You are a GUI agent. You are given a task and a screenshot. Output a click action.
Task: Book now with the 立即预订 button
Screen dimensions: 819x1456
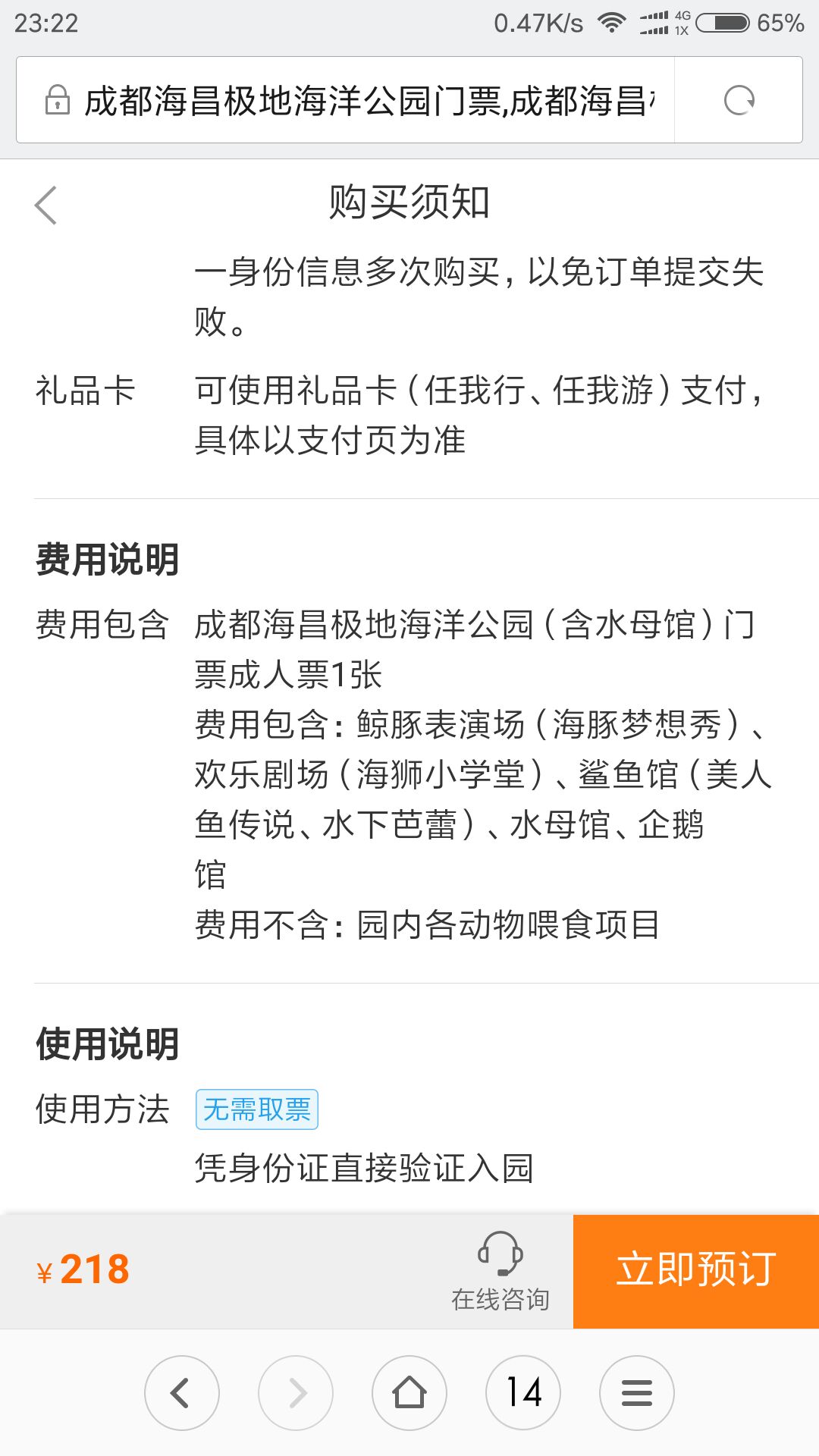point(696,1272)
